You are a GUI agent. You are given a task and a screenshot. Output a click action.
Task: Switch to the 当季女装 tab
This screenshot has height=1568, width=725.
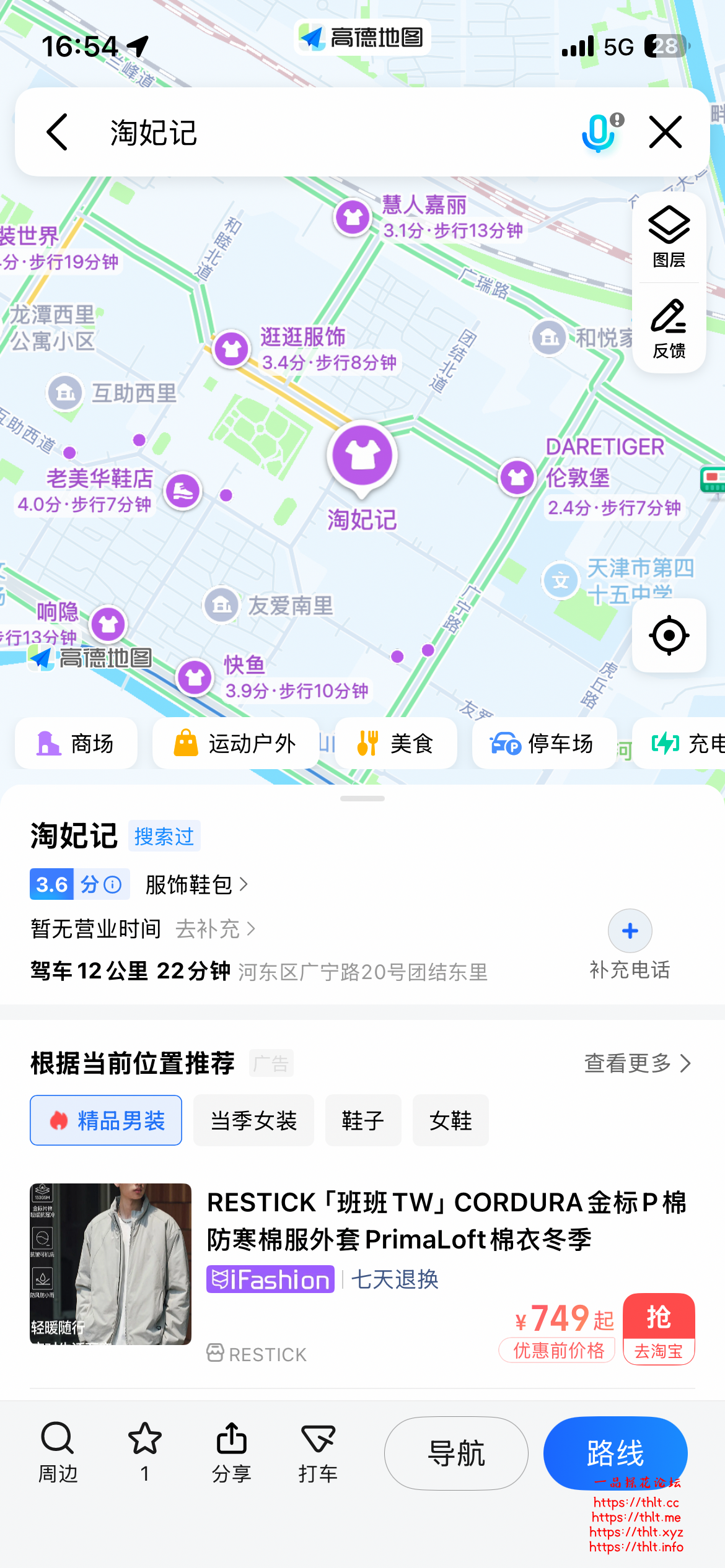tap(253, 1120)
